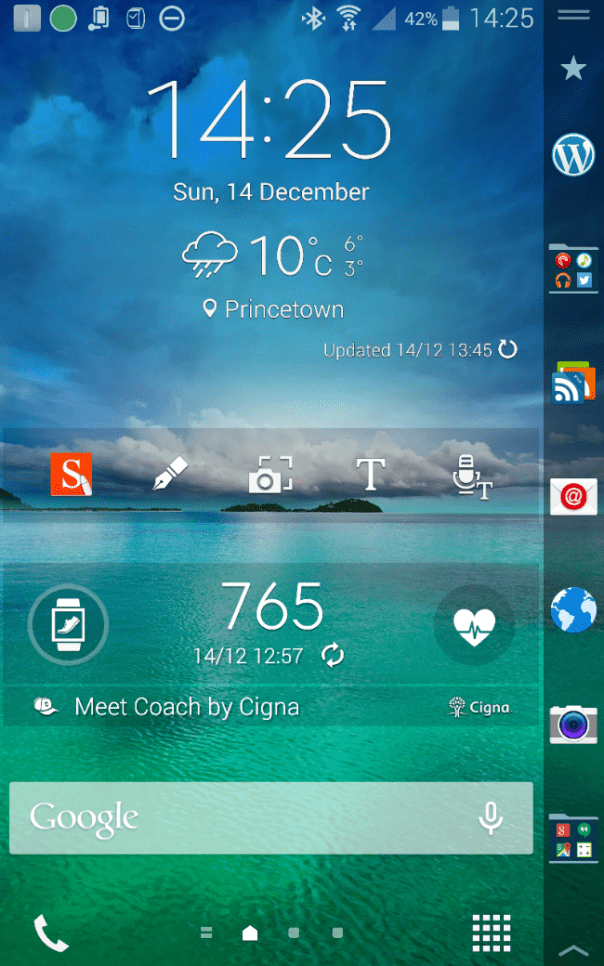Open the pedometer watch icon
604x966 pixels.
68,626
